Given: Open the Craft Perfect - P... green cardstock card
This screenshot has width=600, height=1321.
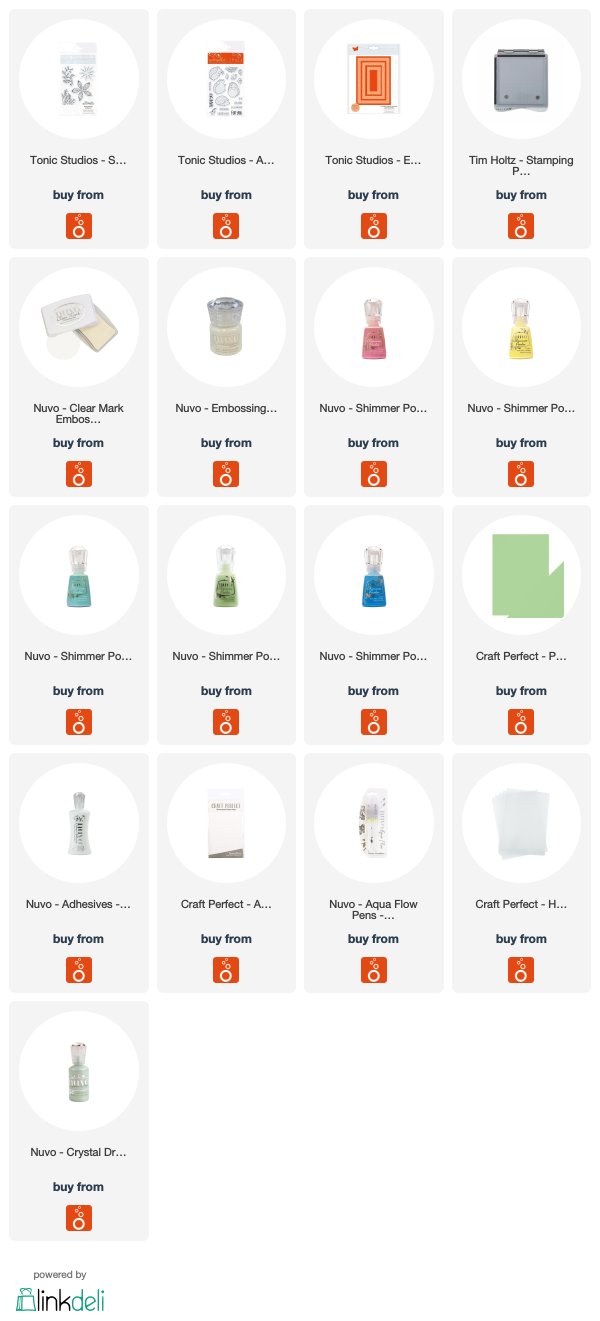Looking at the screenshot, I should pos(521,625).
